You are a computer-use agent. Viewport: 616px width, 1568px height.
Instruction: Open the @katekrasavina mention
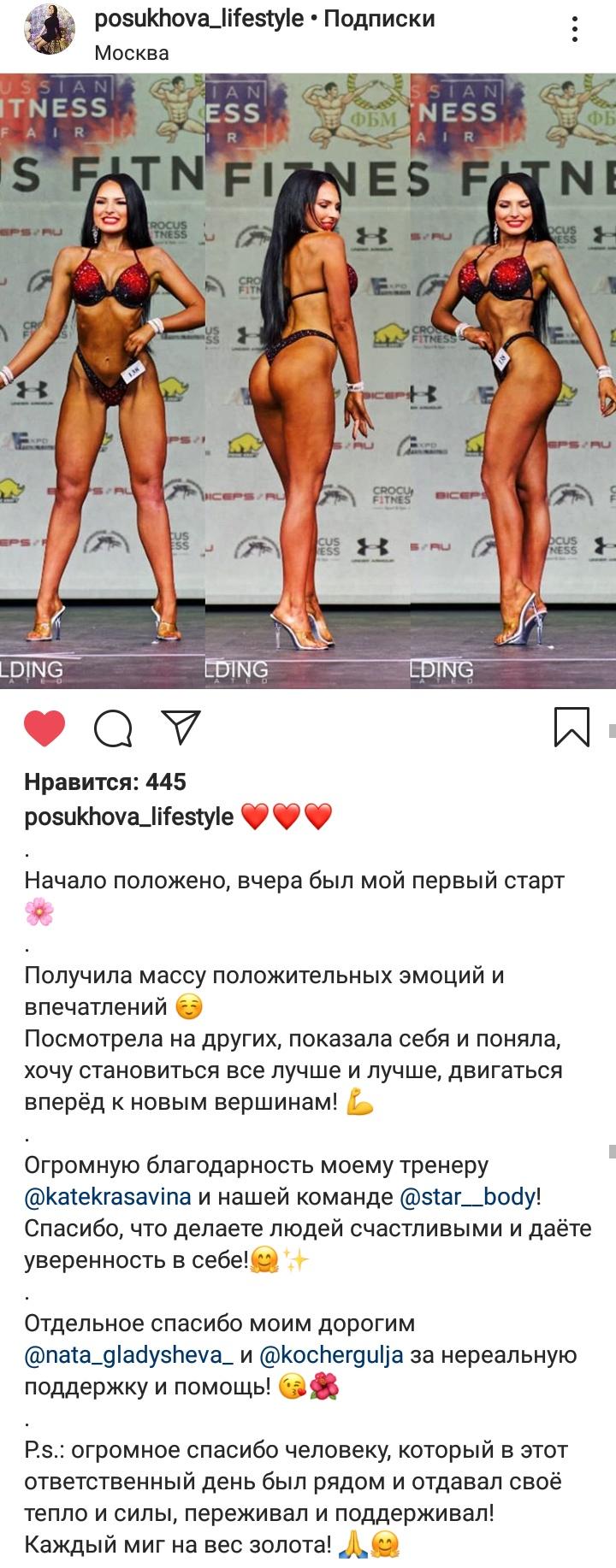tap(108, 1196)
